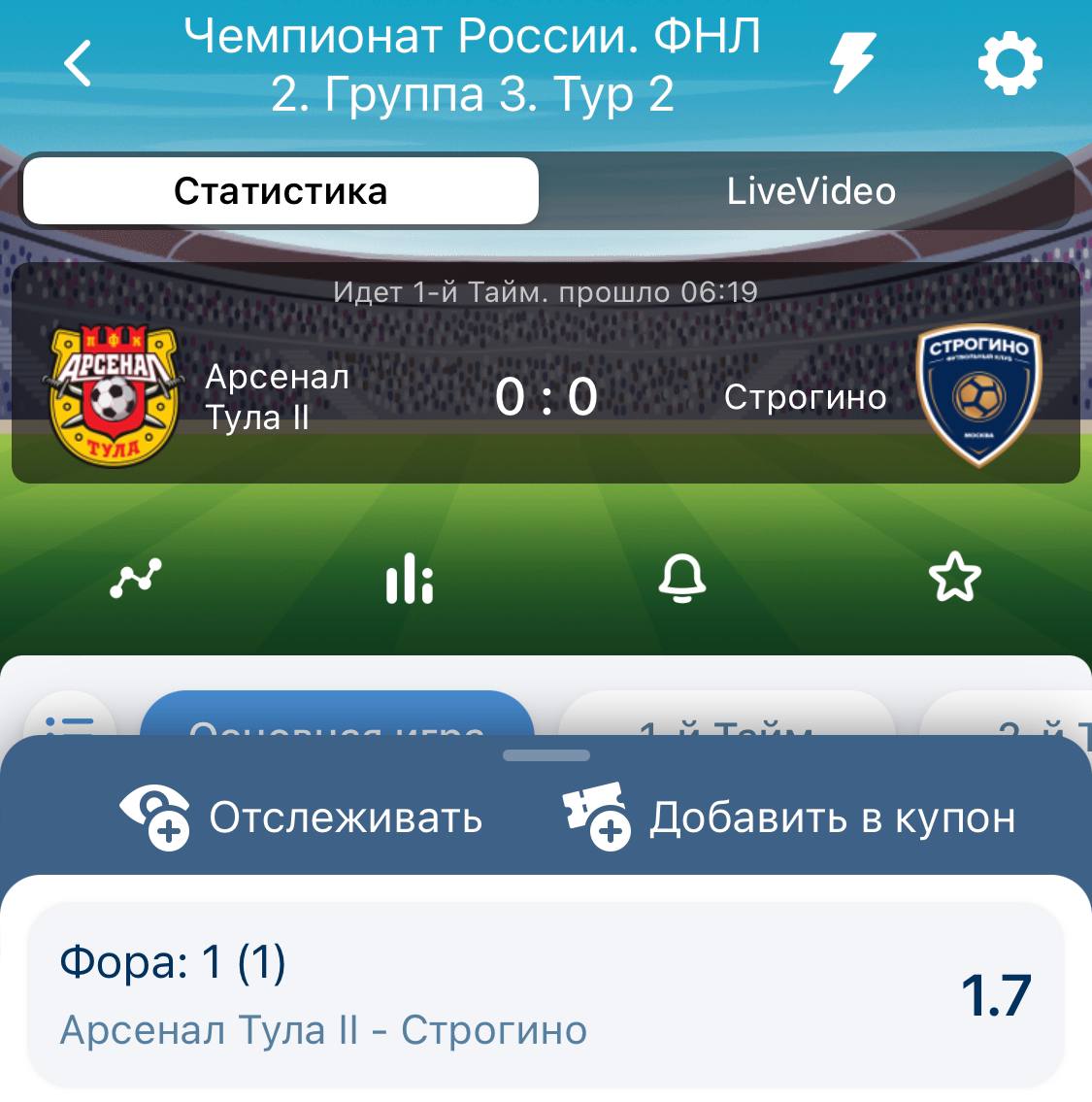Viewport: 1092px width, 1102px height.
Task: Select the Фора: 1 (1) bet card
Action: [546, 995]
